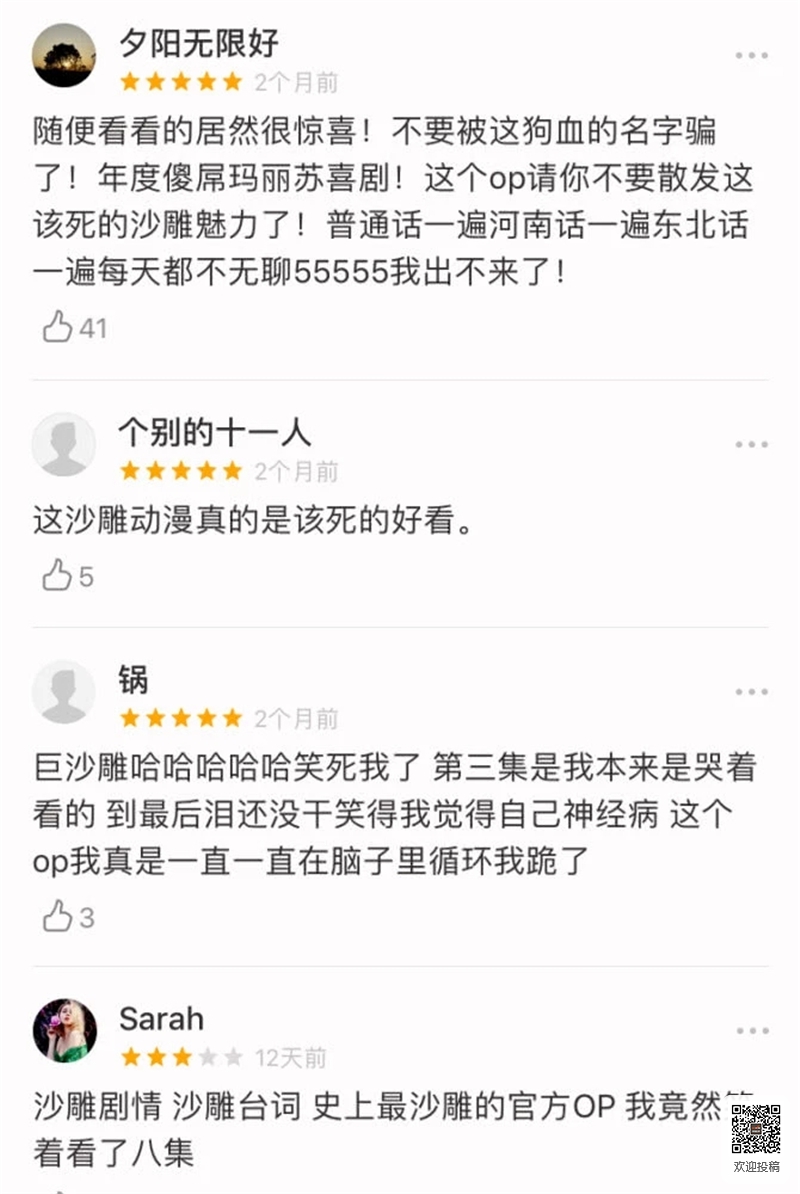Image resolution: width=800 pixels, height=1194 pixels.
Task: Visit Sarah's profile avatar
Action: tap(64, 1031)
